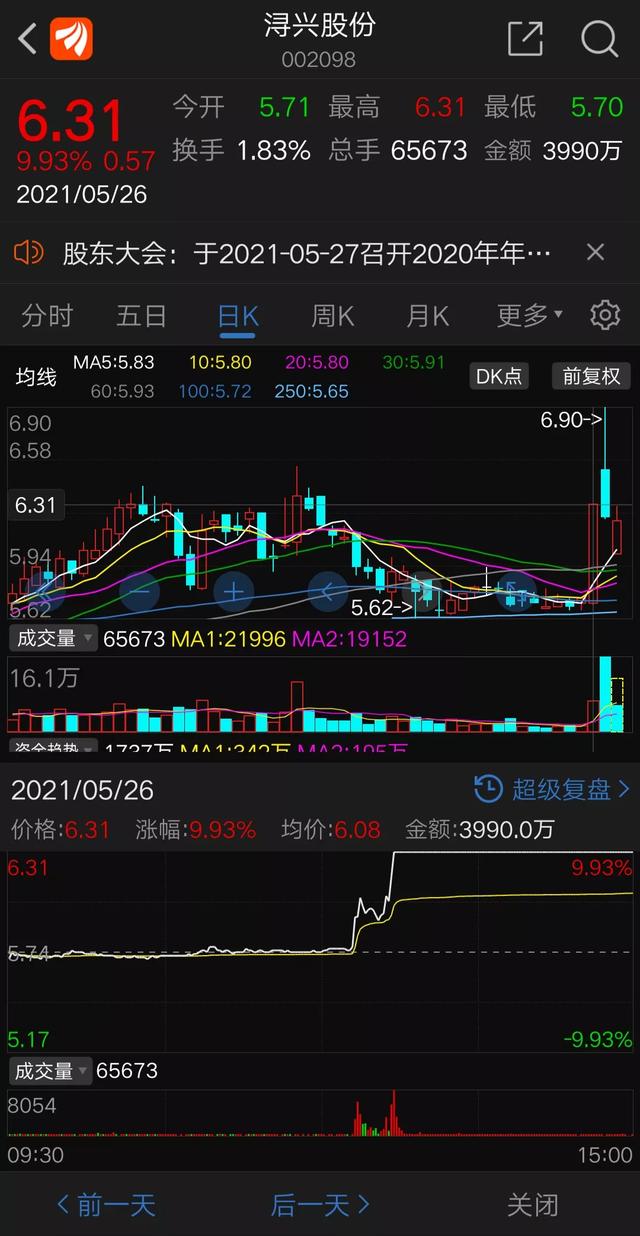This screenshot has height=1236, width=640.
Task: Go back using the top-left arrow
Action: click(x=27, y=40)
